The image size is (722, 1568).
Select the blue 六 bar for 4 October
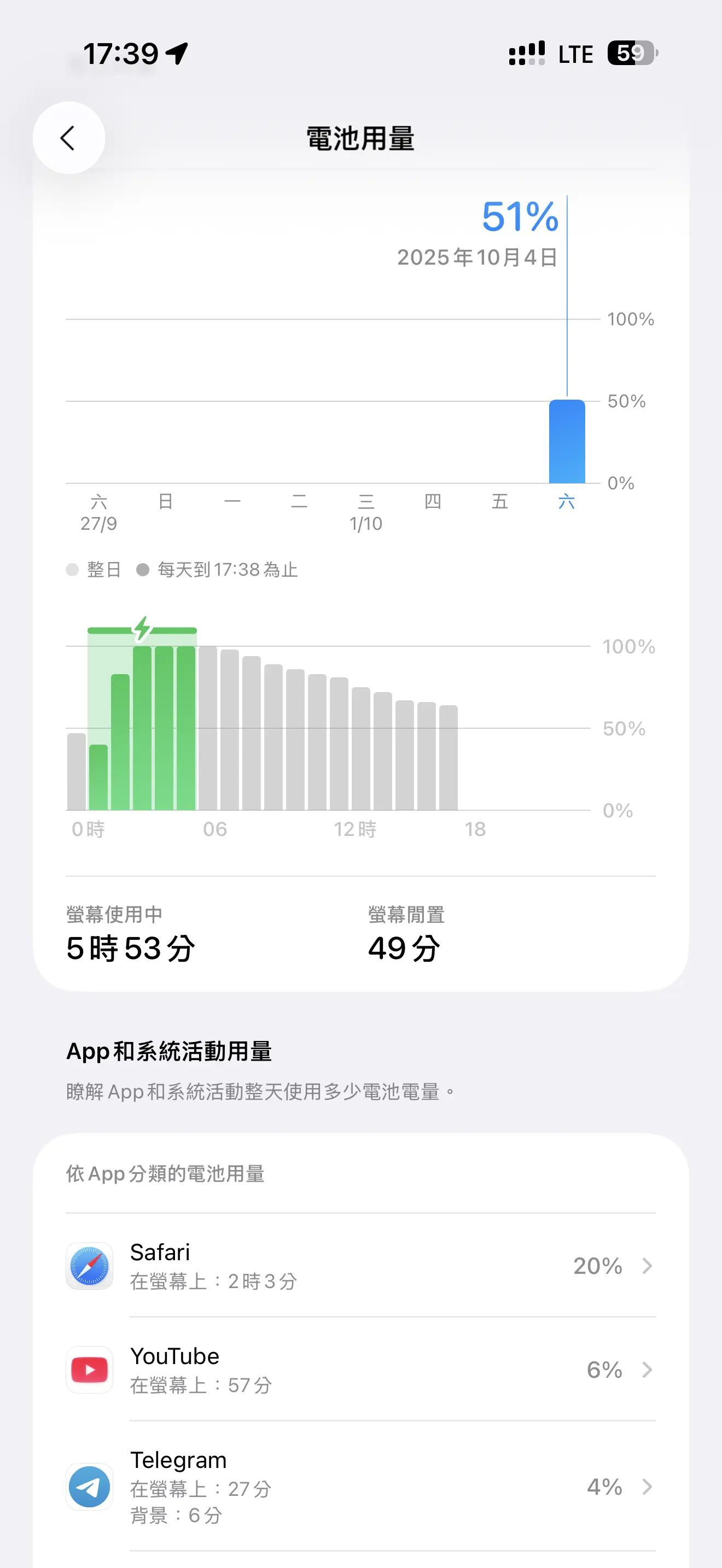pyautogui.click(x=567, y=442)
